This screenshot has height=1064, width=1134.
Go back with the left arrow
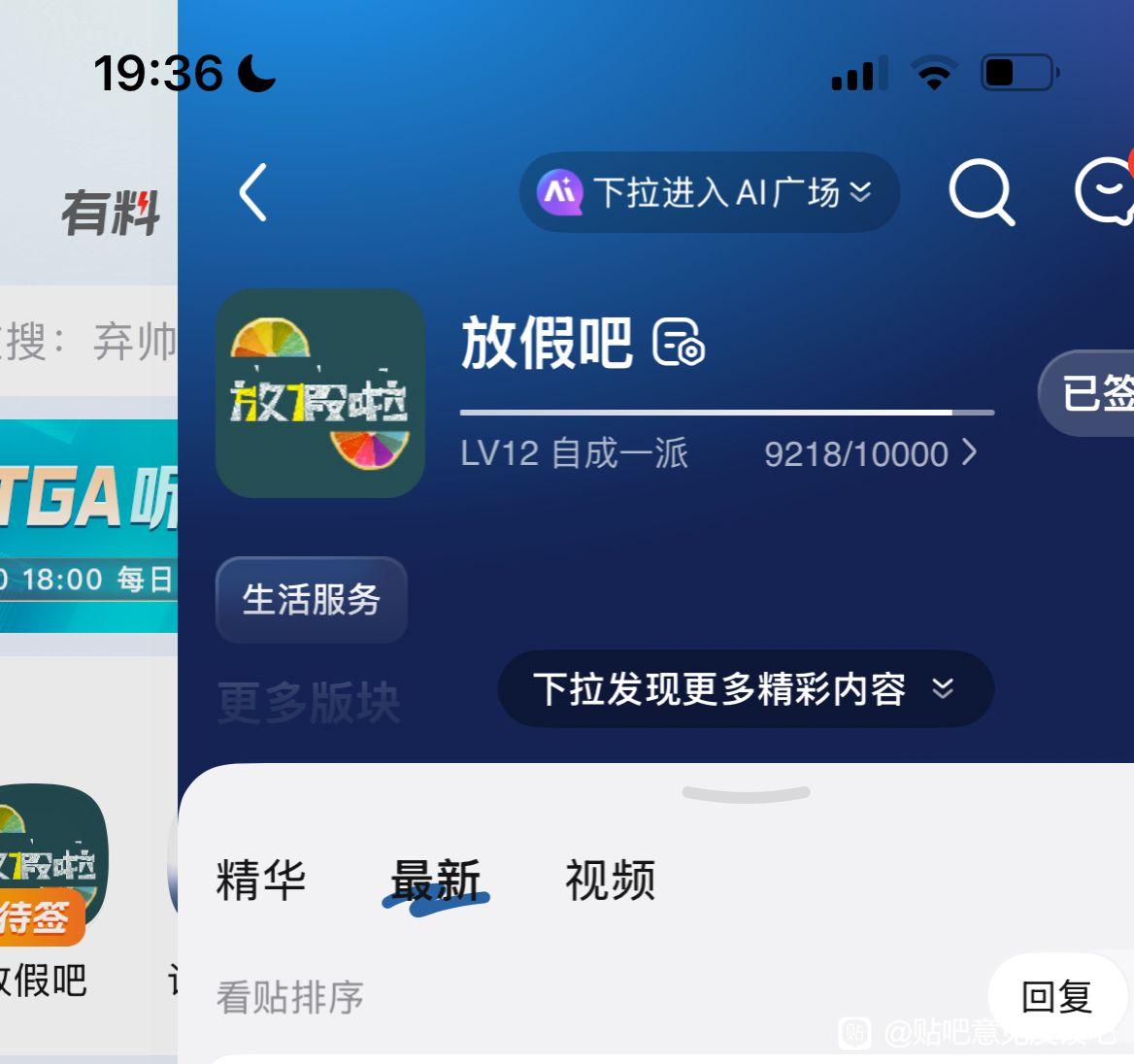coord(253,192)
